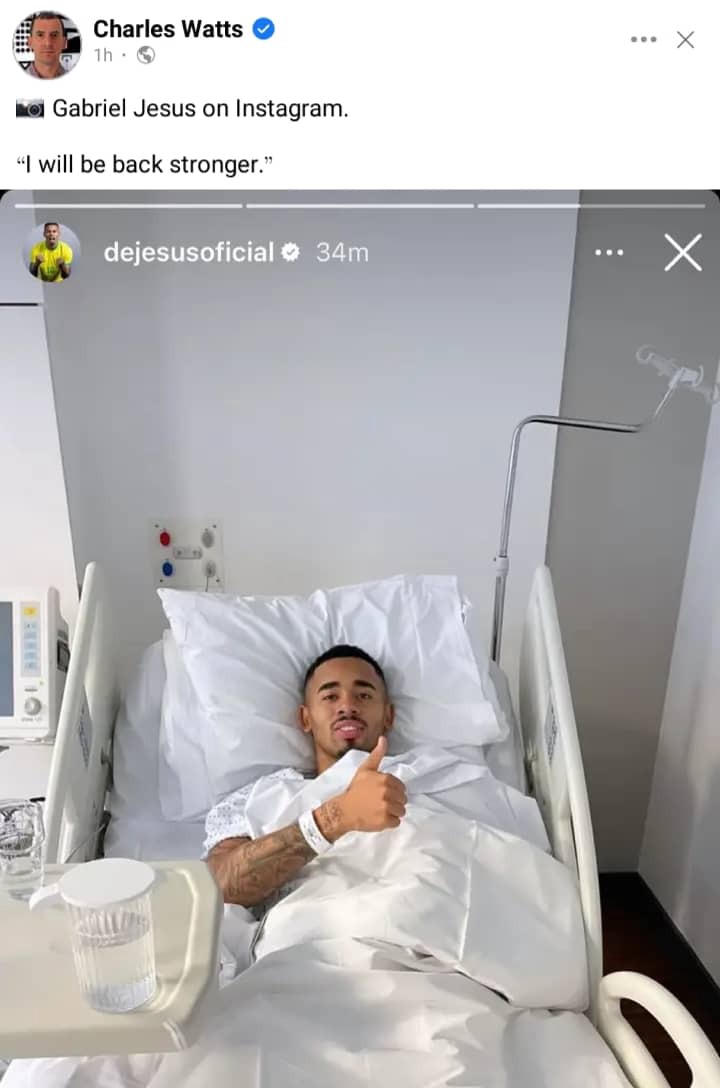Open the post options three-dot menu
720x1088 pixels.
(x=643, y=40)
